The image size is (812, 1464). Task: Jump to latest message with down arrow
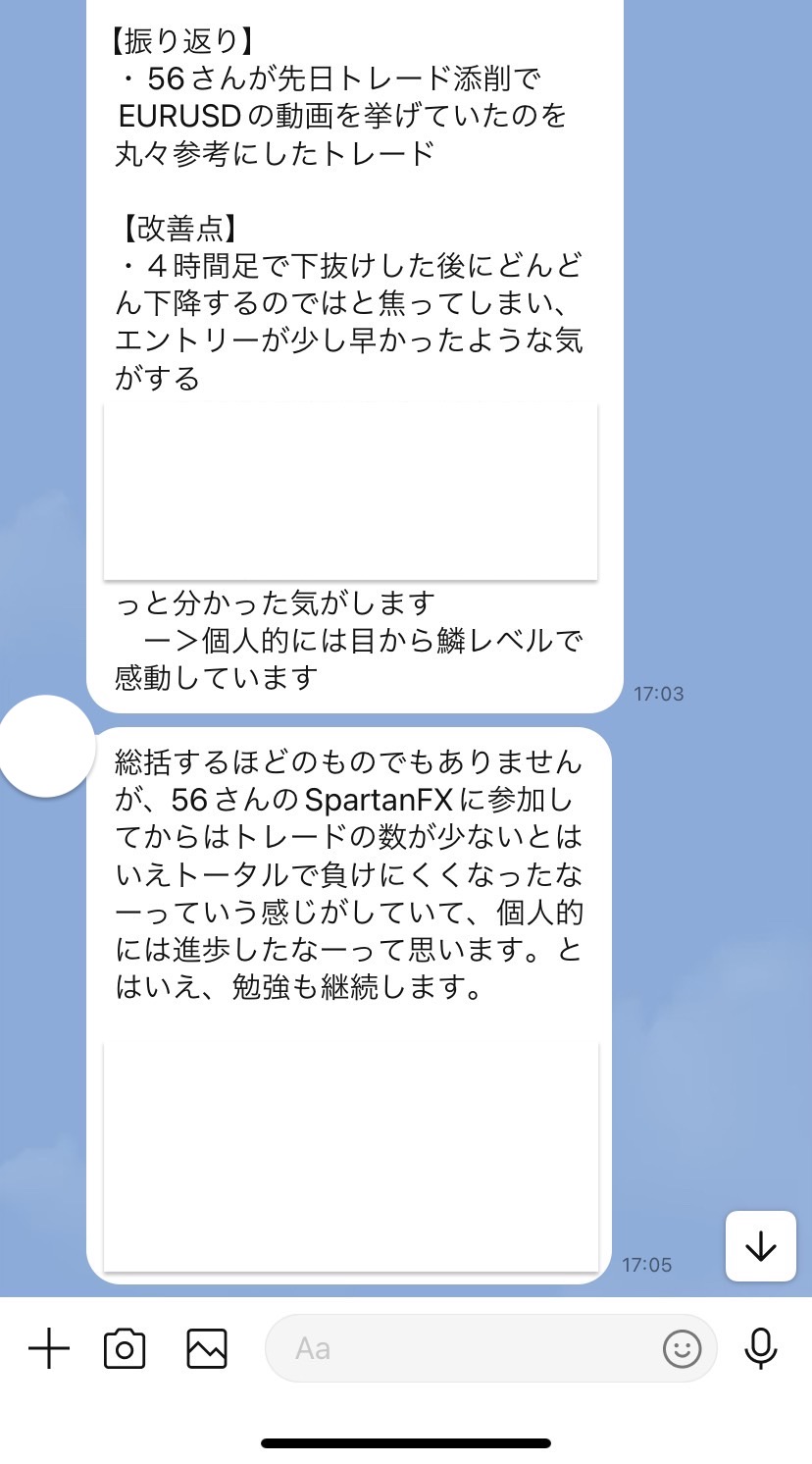click(761, 1246)
